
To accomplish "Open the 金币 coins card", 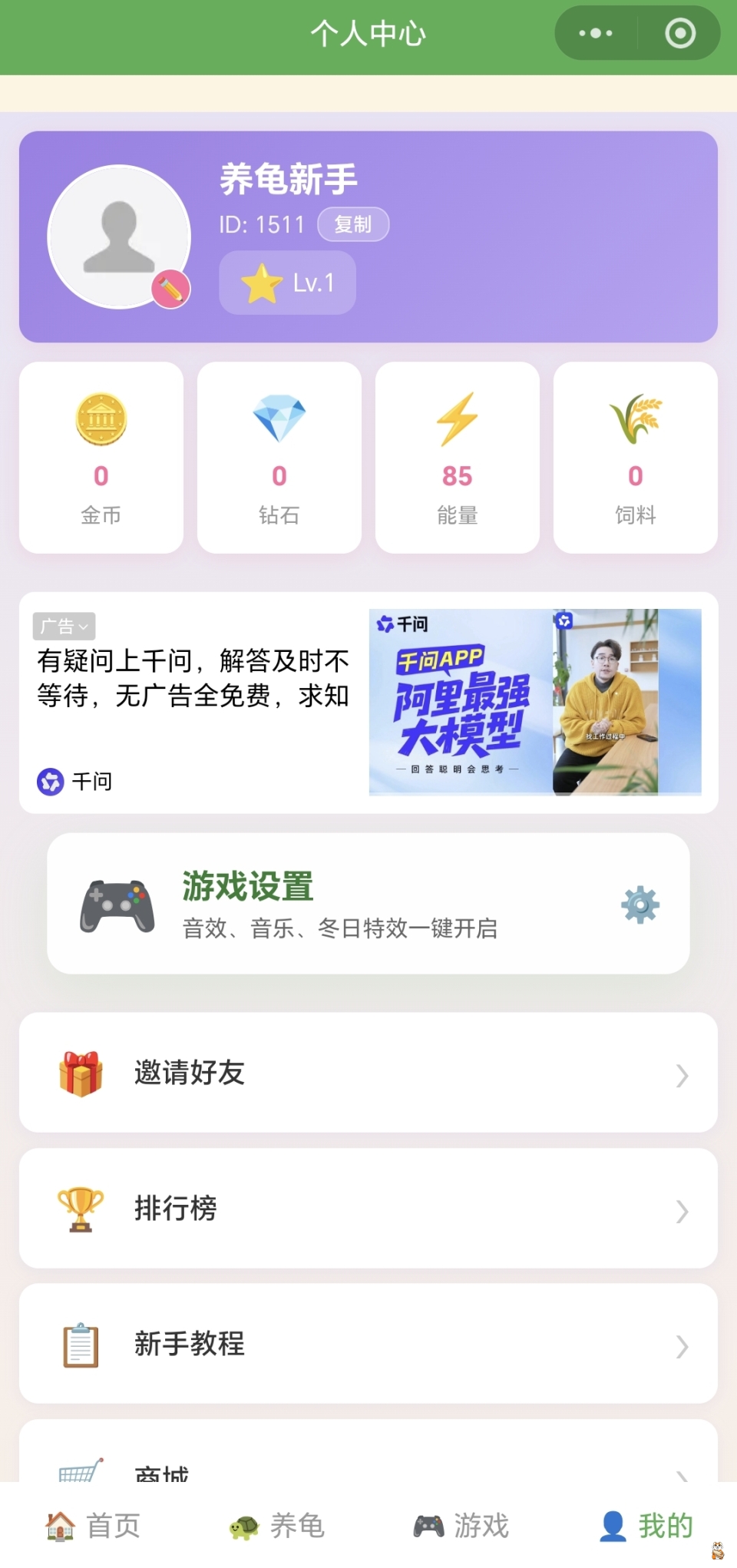I will (101, 458).
